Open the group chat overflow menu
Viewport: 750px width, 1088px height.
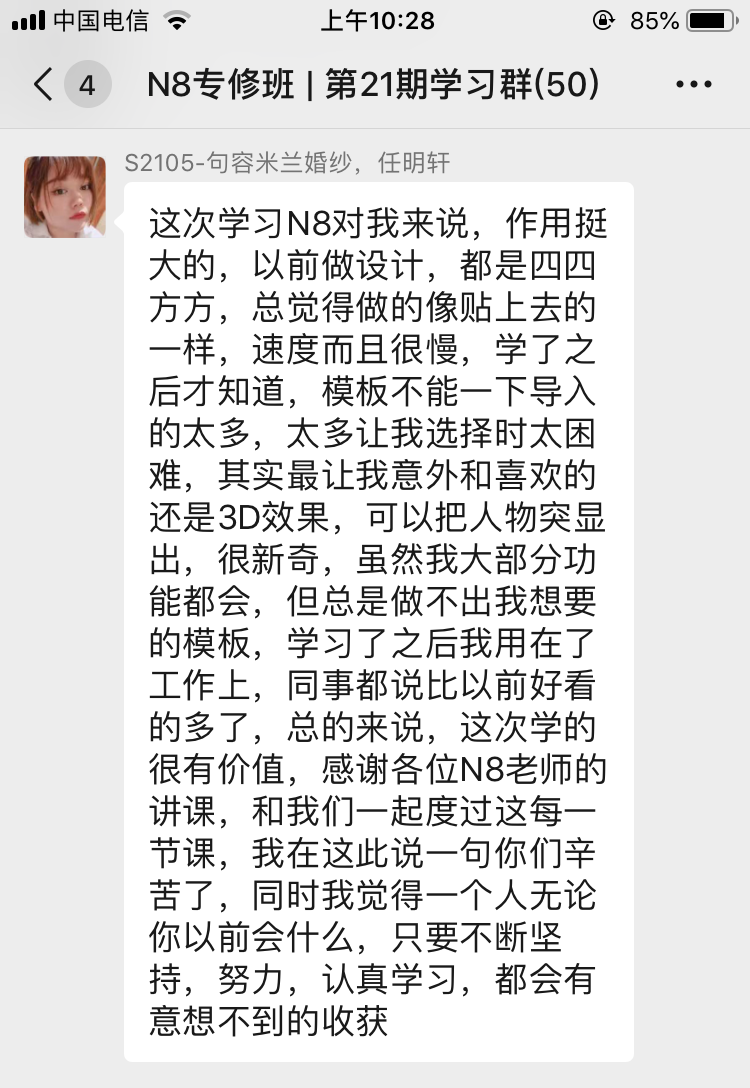[693, 85]
